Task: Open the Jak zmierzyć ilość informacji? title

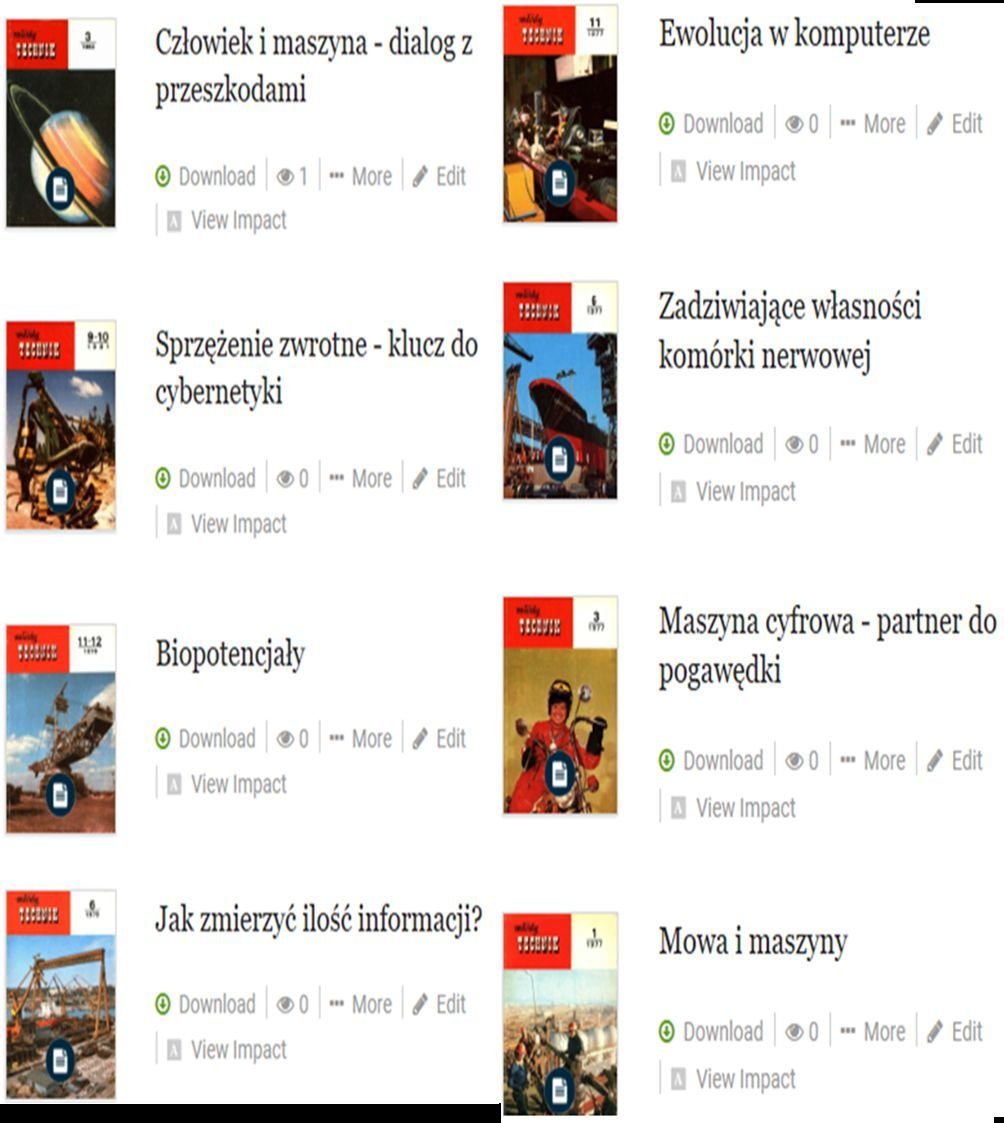Action: (318, 918)
